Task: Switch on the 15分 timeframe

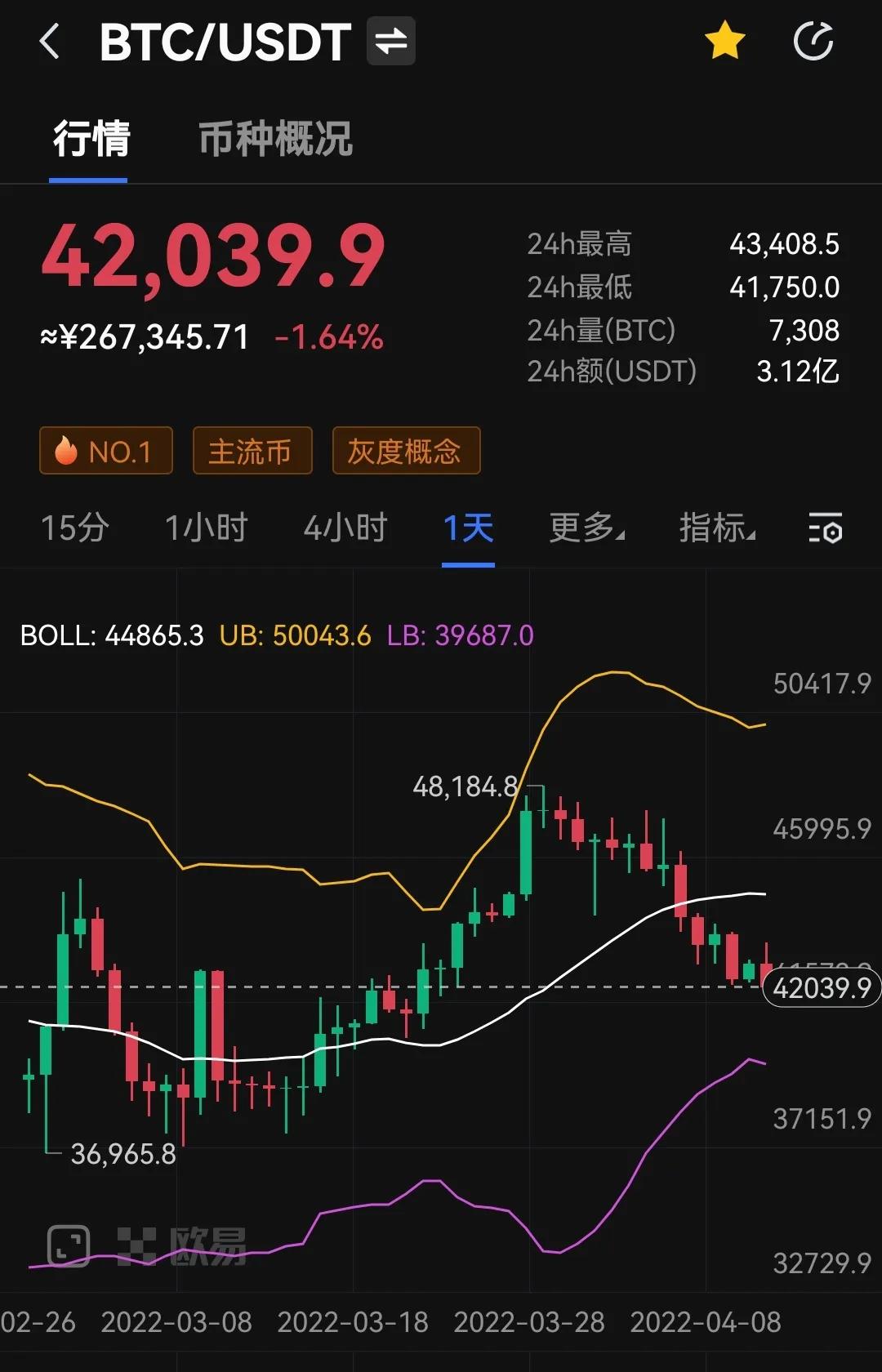Action: (75, 529)
